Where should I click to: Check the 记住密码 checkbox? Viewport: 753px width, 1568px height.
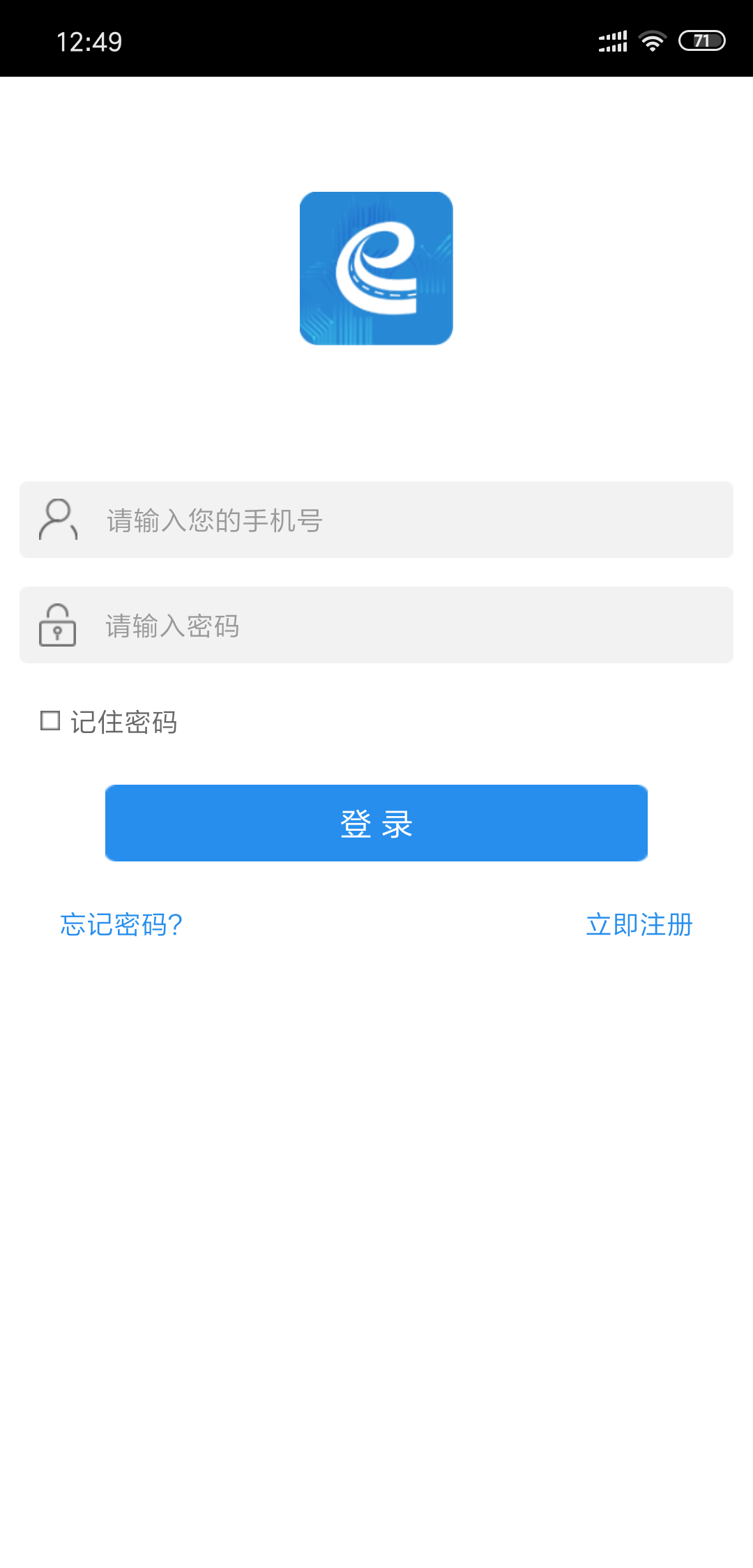(50, 721)
